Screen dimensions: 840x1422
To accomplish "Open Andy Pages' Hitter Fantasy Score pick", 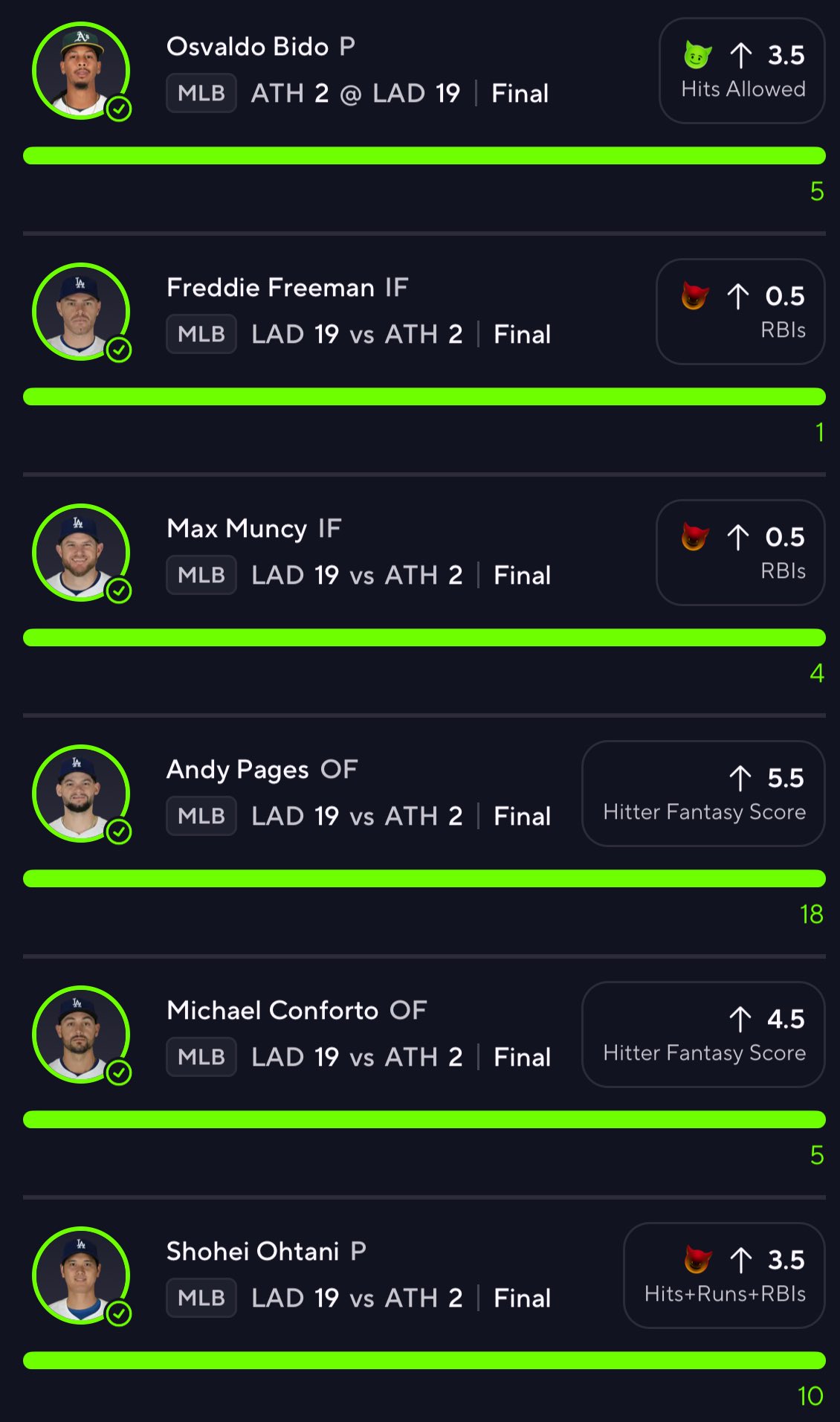I will tap(703, 794).
